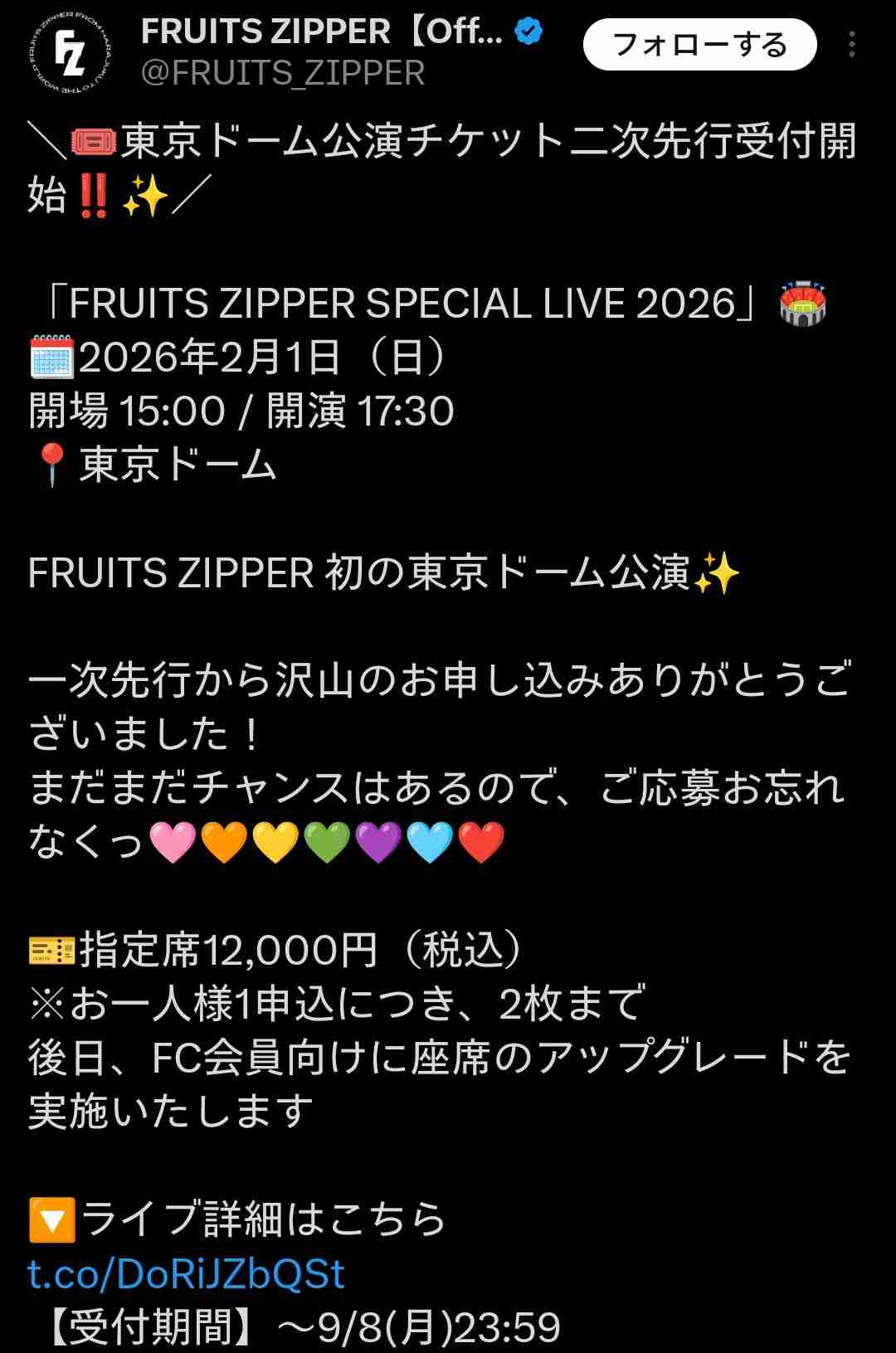Tap the フォローする follow button
The height and width of the screenshot is (1353, 896).
699,45
